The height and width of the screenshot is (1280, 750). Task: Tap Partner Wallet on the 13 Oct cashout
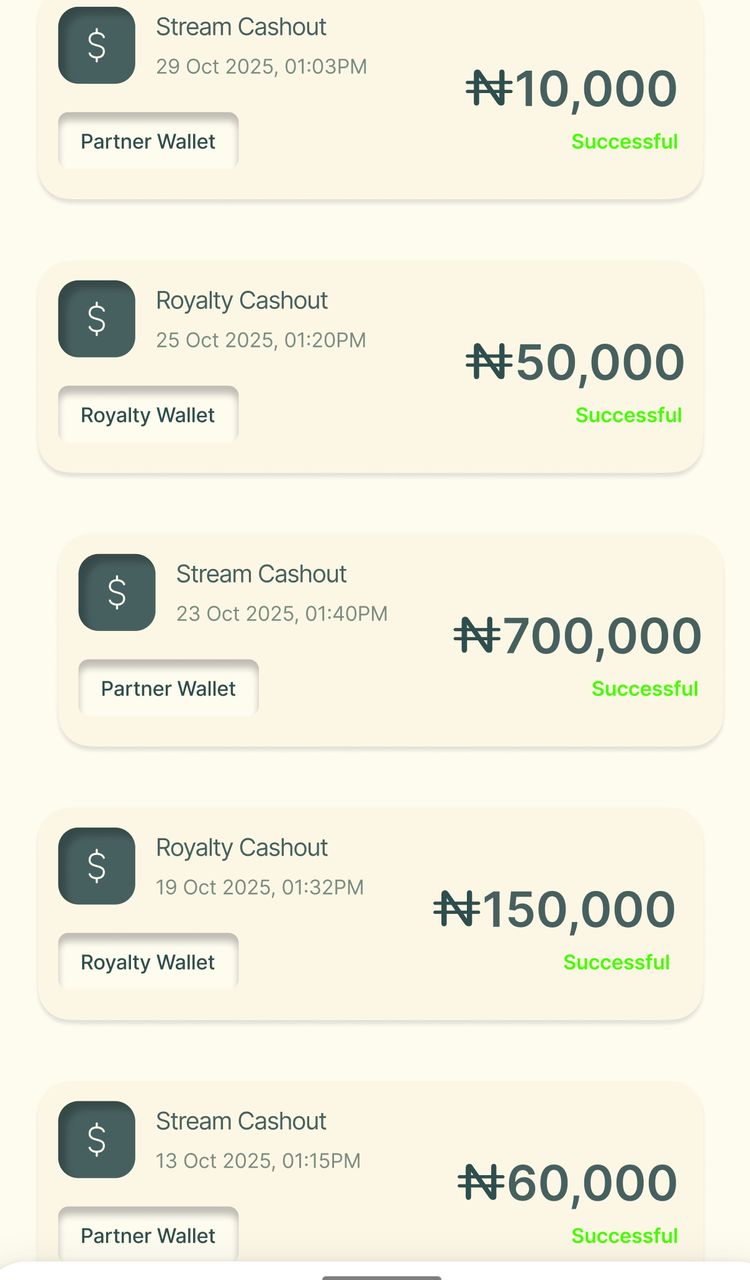148,1235
